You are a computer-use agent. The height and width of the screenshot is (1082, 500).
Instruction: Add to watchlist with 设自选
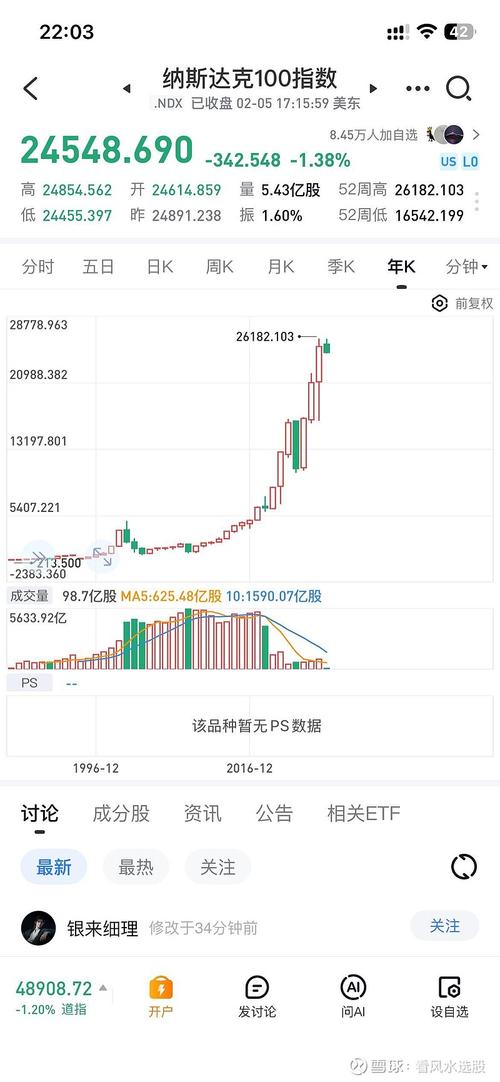pos(450,998)
